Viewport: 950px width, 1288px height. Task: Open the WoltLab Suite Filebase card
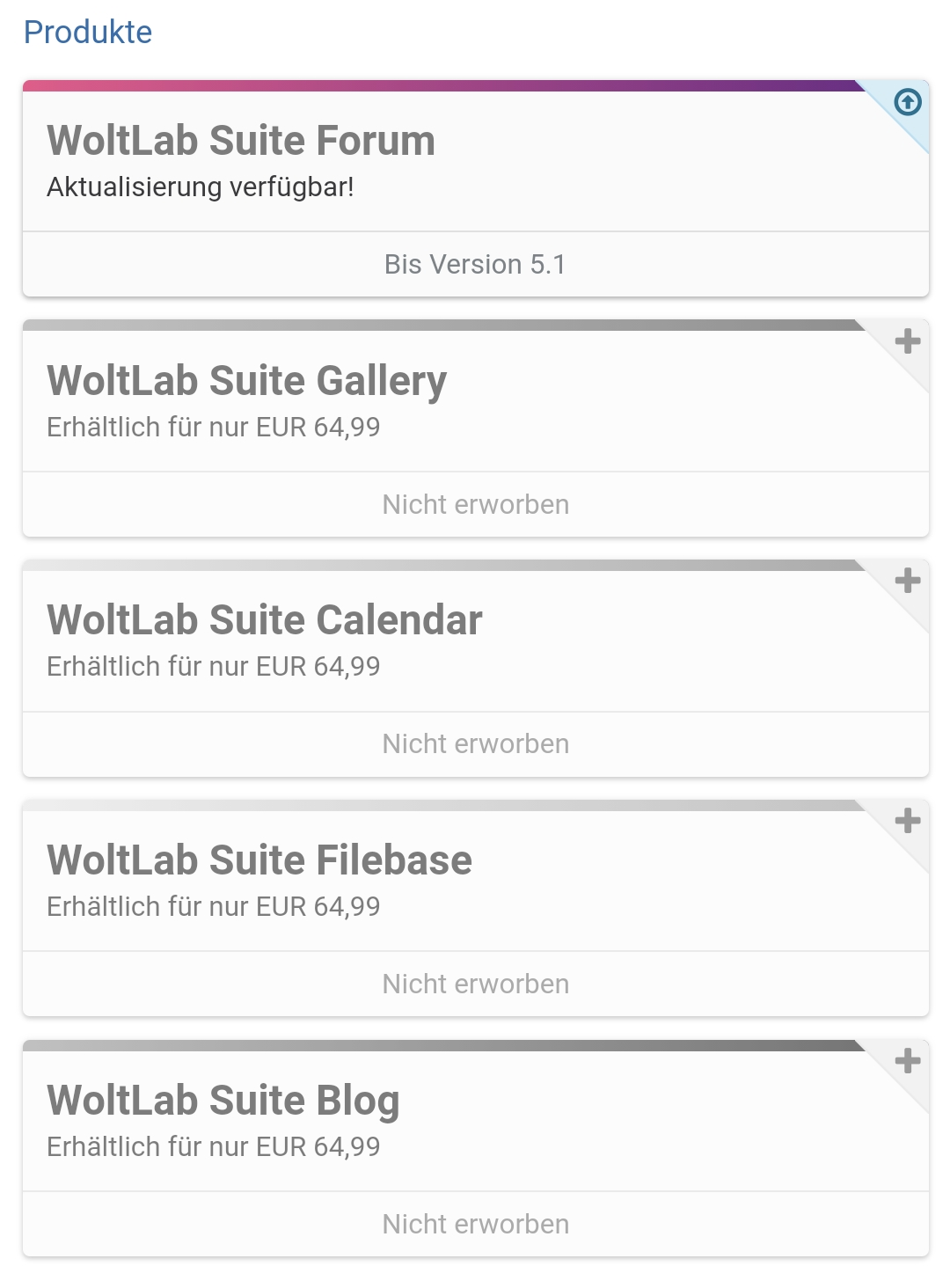(259, 860)
